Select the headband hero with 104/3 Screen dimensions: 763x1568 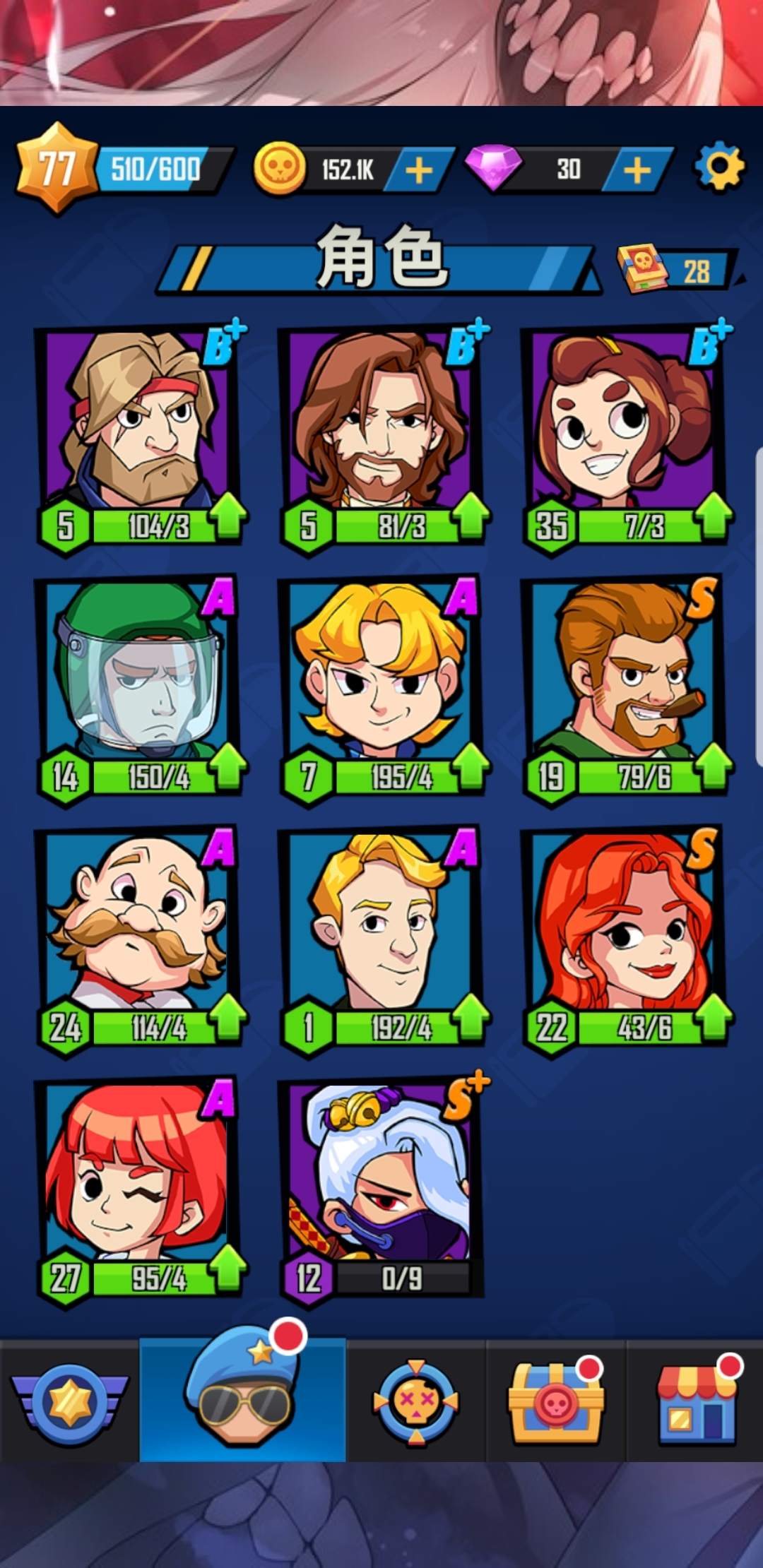(141, 439)
